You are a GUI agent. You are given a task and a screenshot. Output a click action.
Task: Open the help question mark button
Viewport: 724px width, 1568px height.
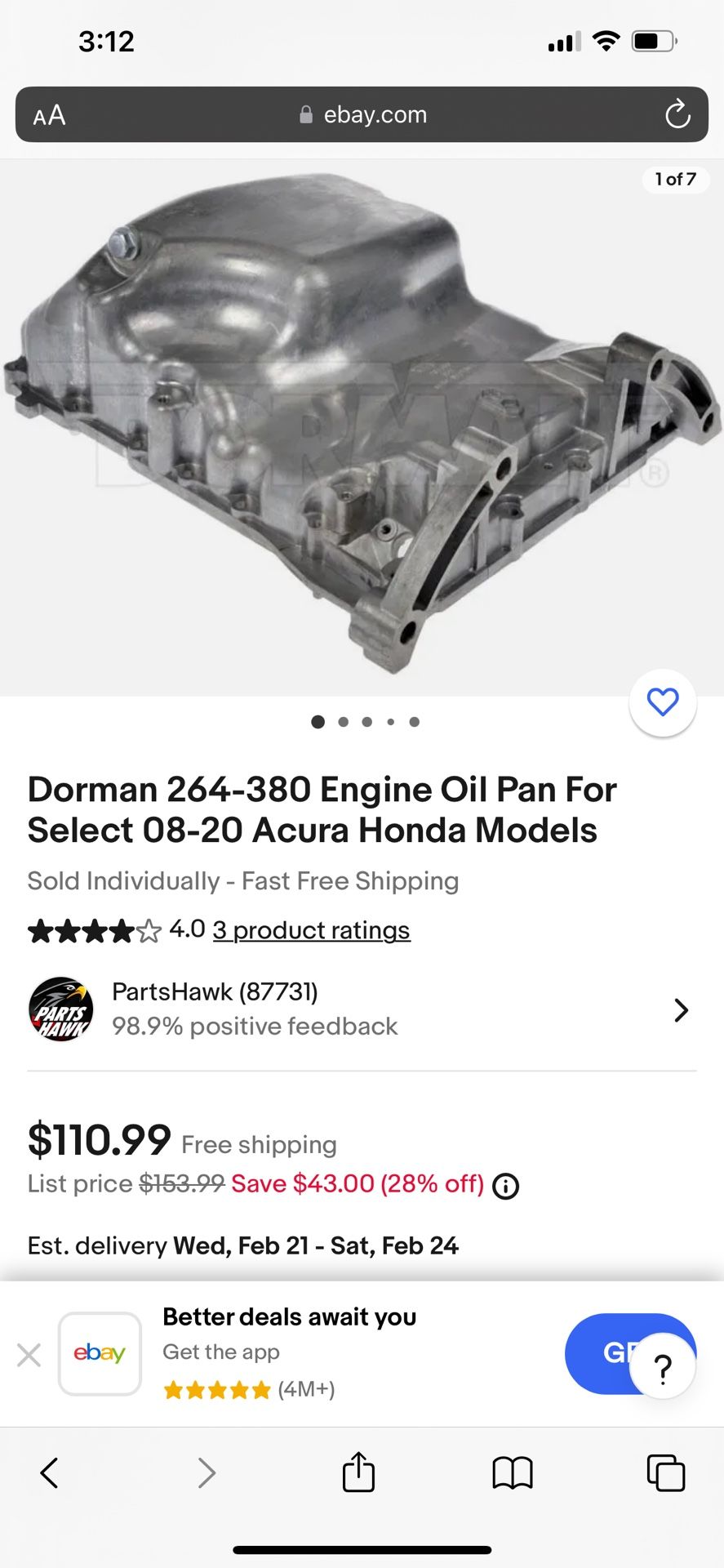[x=663, y=1367]
